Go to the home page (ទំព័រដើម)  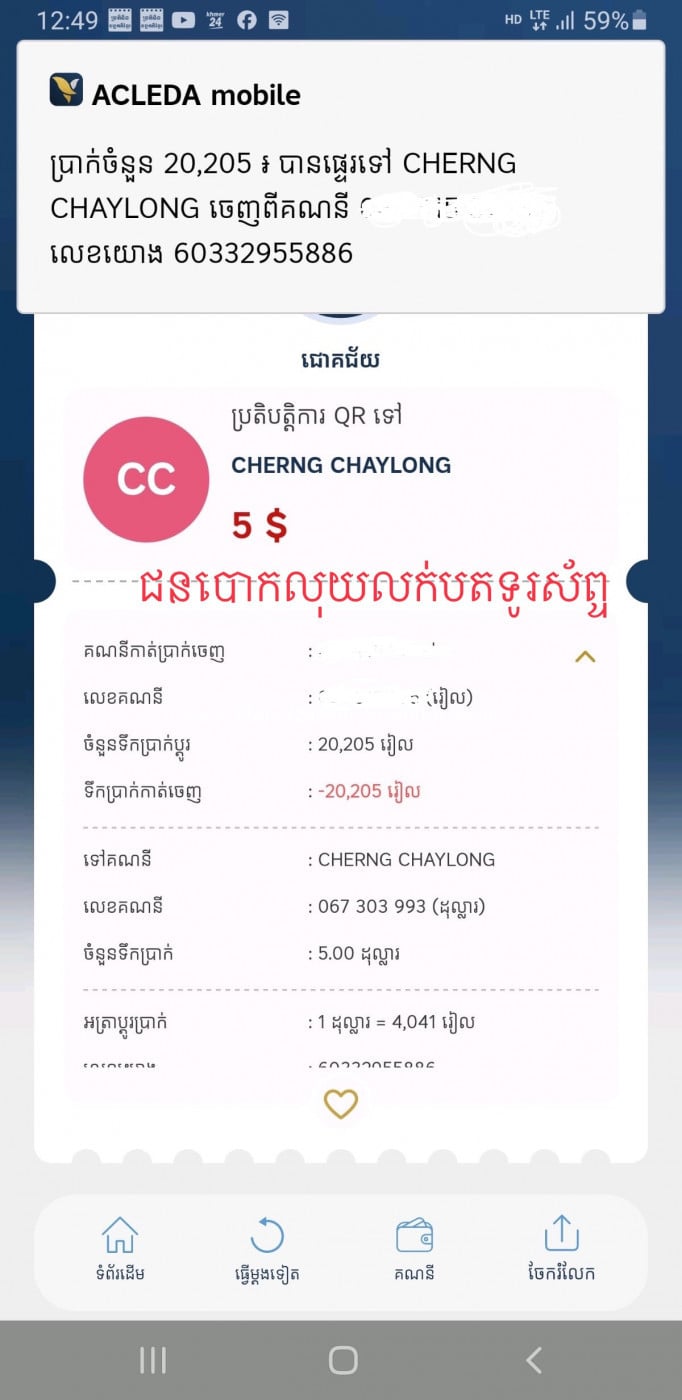pos(120,1249)
